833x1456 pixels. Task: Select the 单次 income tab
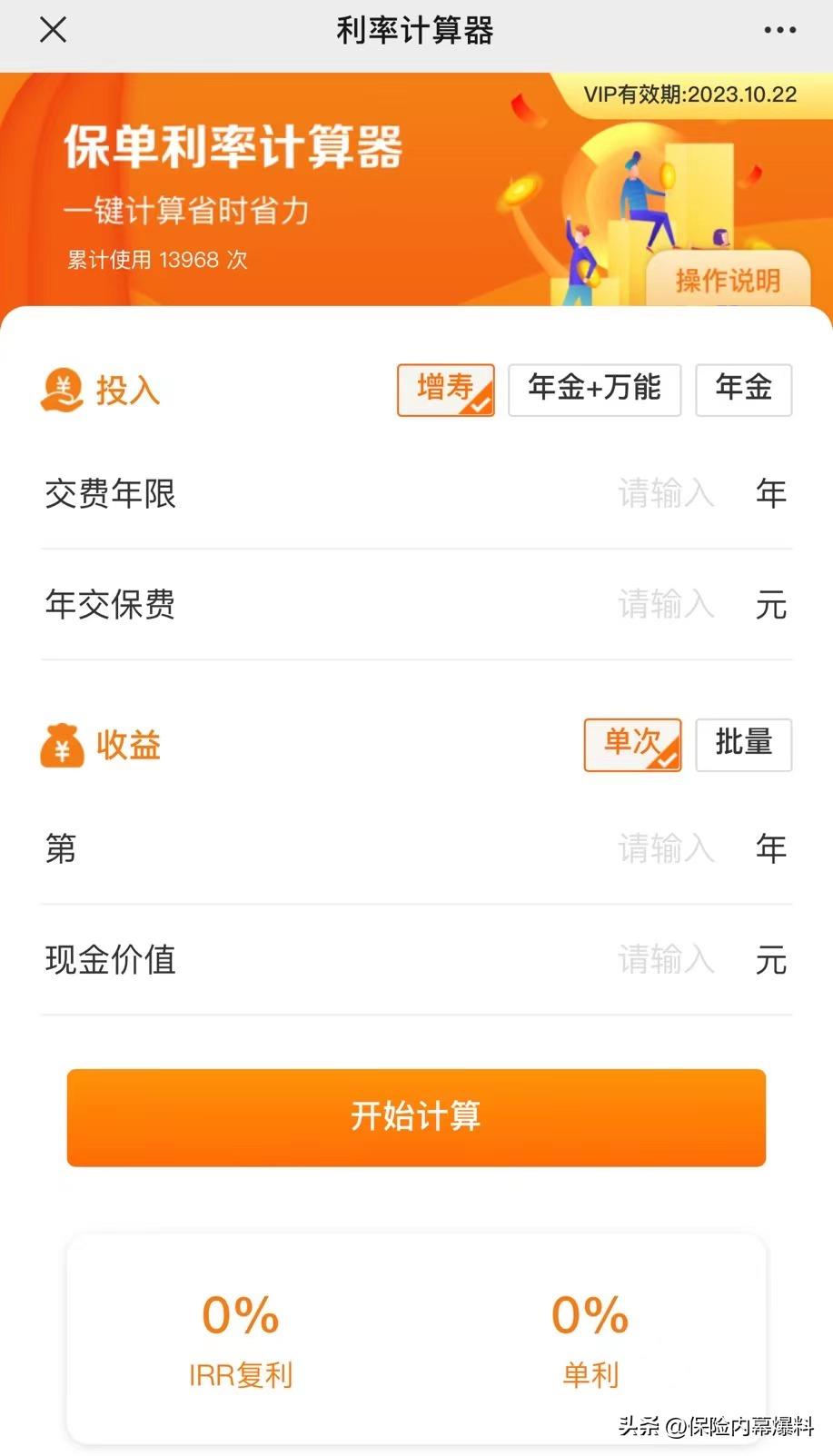tap(631, 744)
